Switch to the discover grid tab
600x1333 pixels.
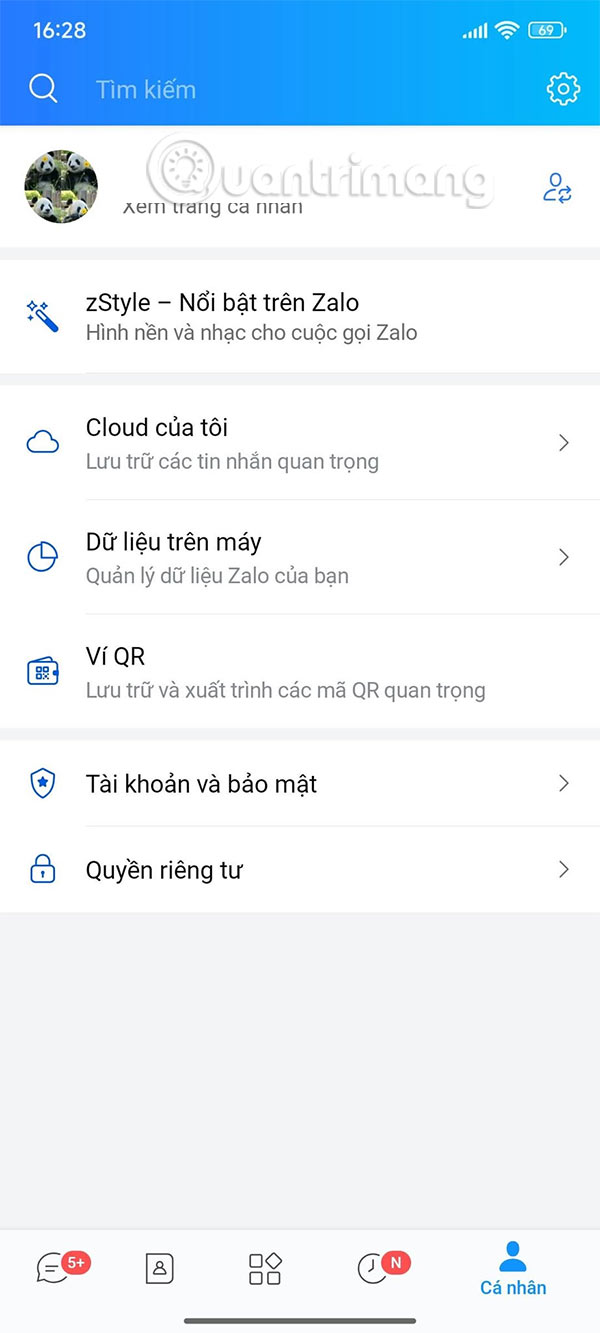click(x=265, y=1268)
